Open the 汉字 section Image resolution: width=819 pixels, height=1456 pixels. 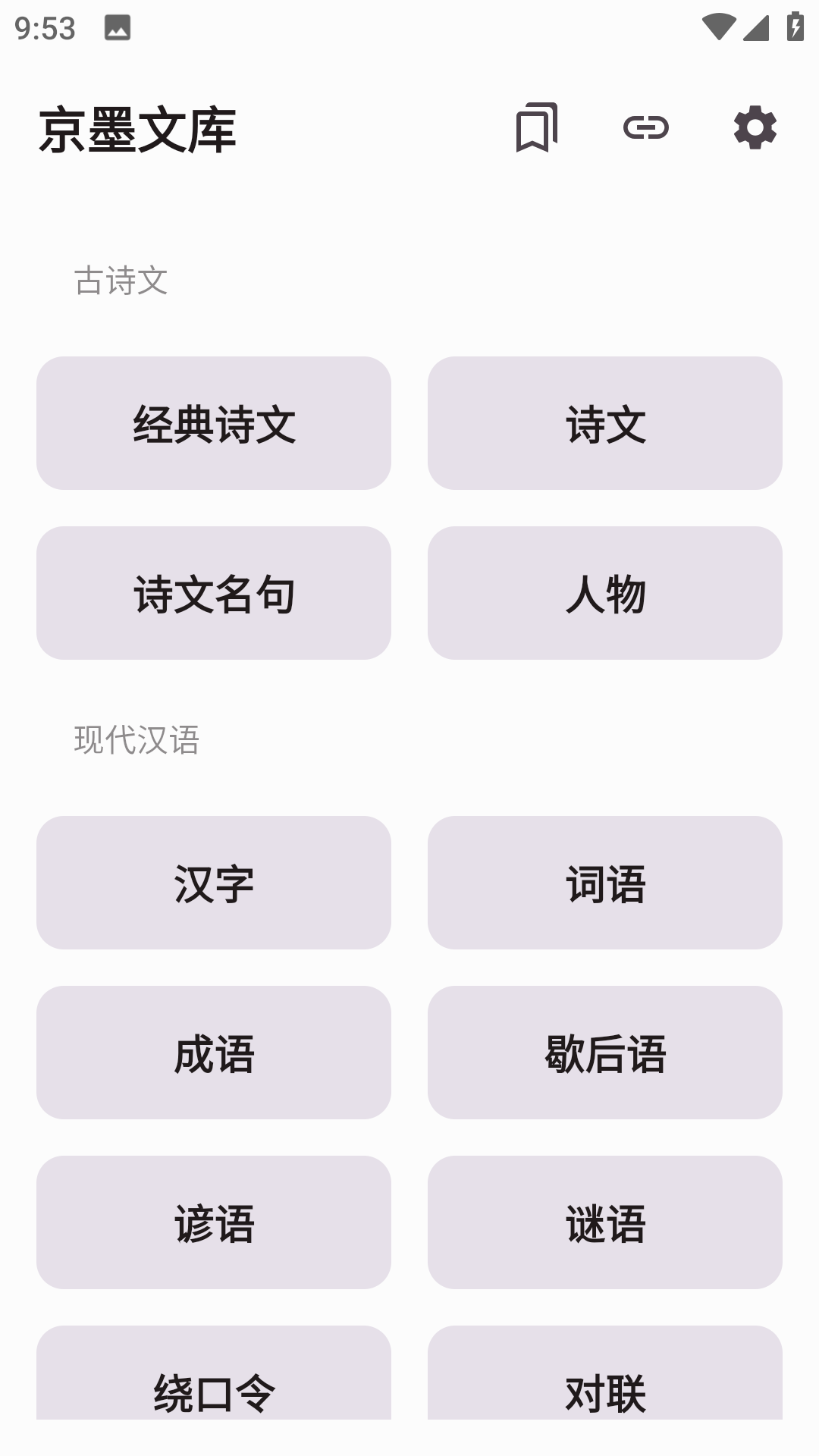[214, 883]
